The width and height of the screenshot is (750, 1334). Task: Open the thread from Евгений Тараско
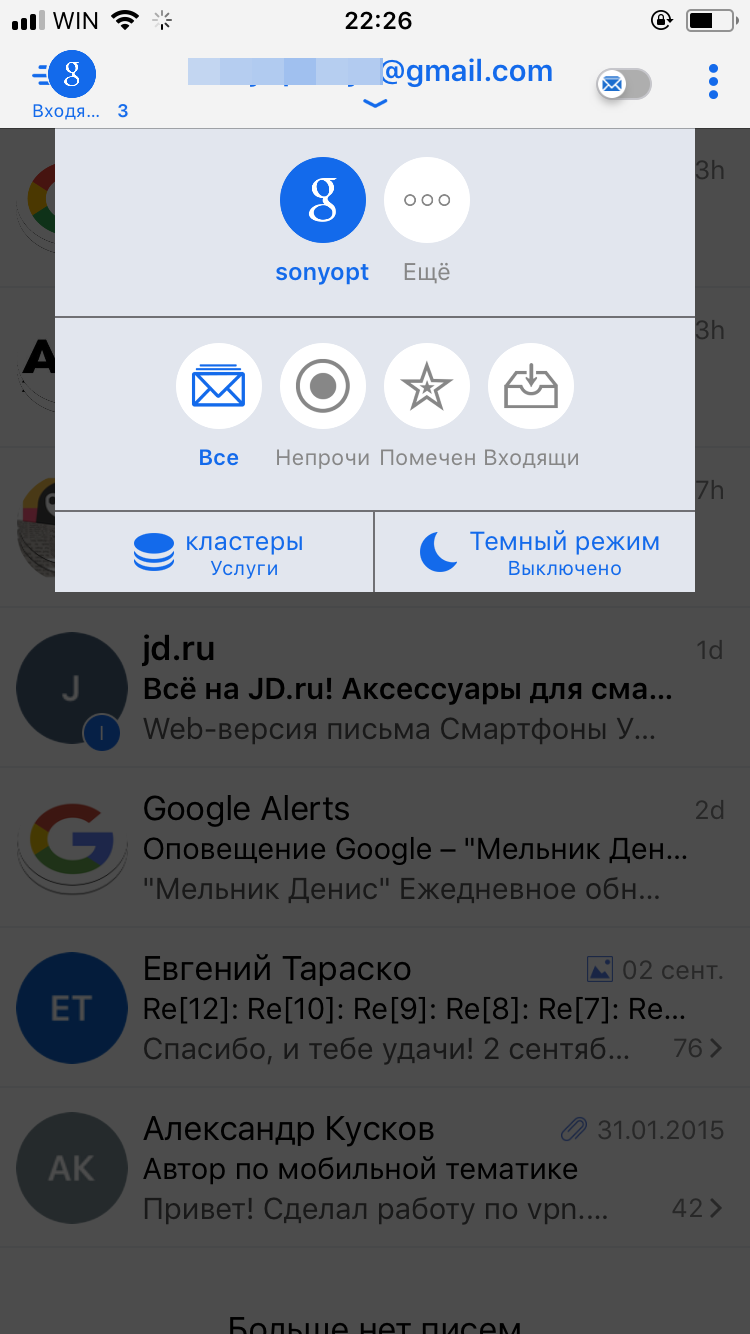[400, 1008]
